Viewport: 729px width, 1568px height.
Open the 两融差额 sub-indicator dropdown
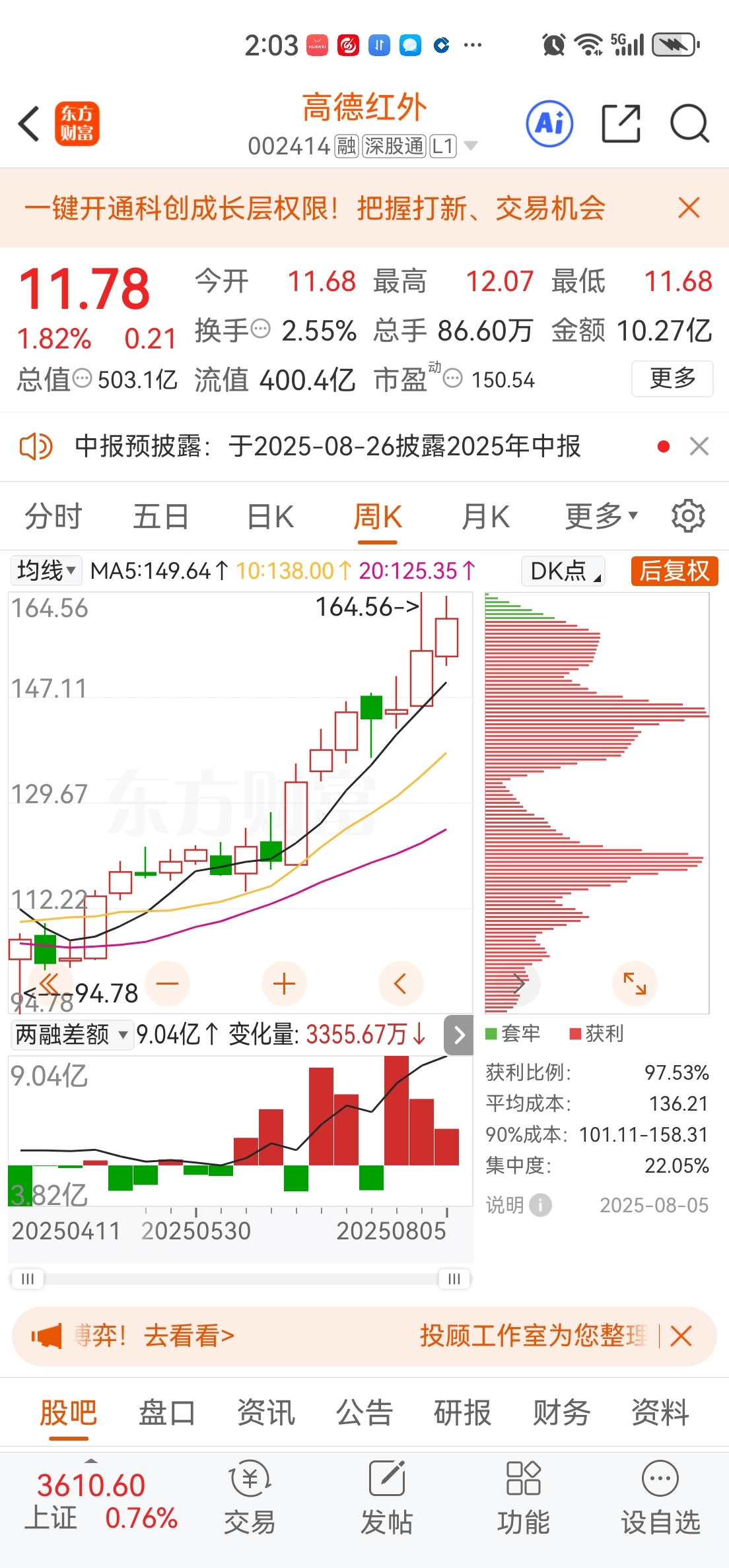71,1034
